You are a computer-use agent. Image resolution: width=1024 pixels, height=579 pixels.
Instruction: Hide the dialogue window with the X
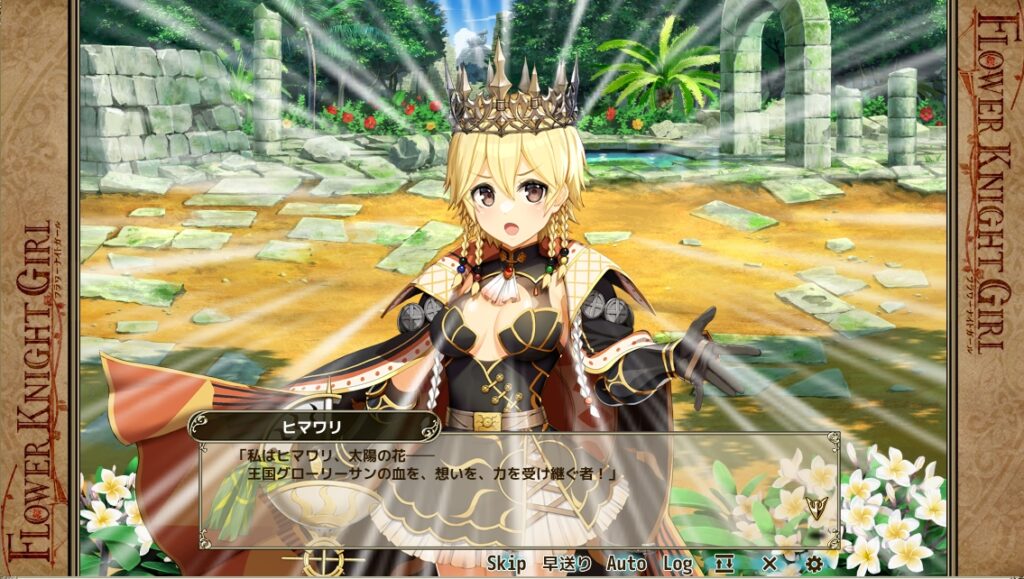point(769,564)
